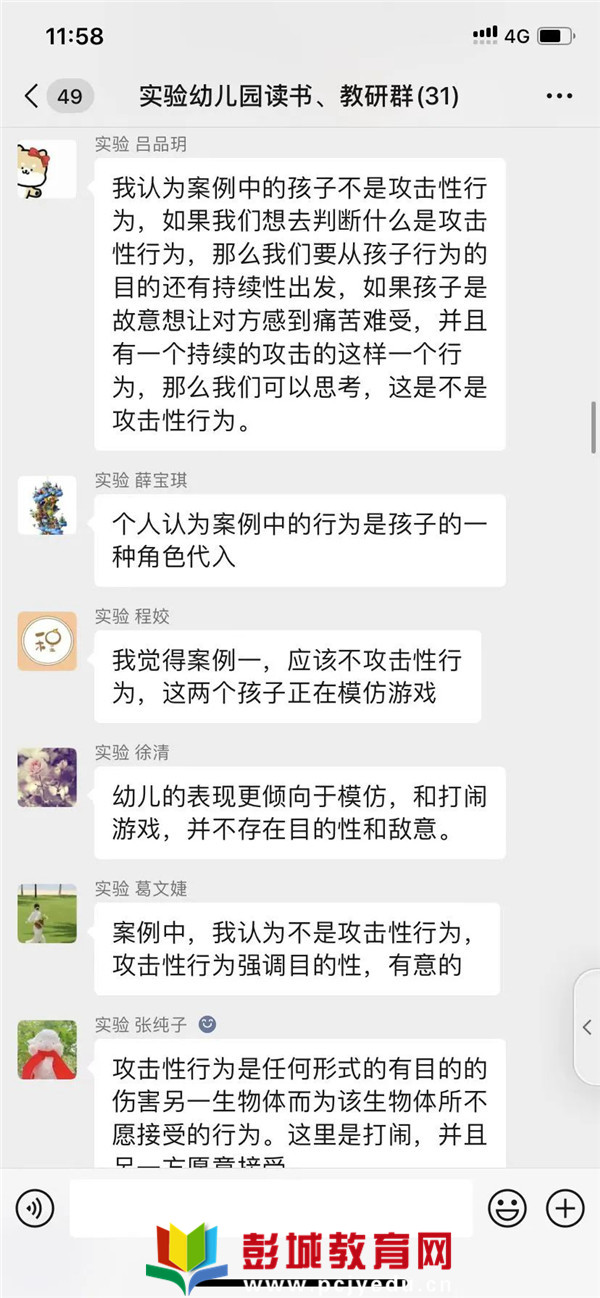600x1298 pixels.
Task: Tap the message text field
Action: click(x=270, y=1209)
